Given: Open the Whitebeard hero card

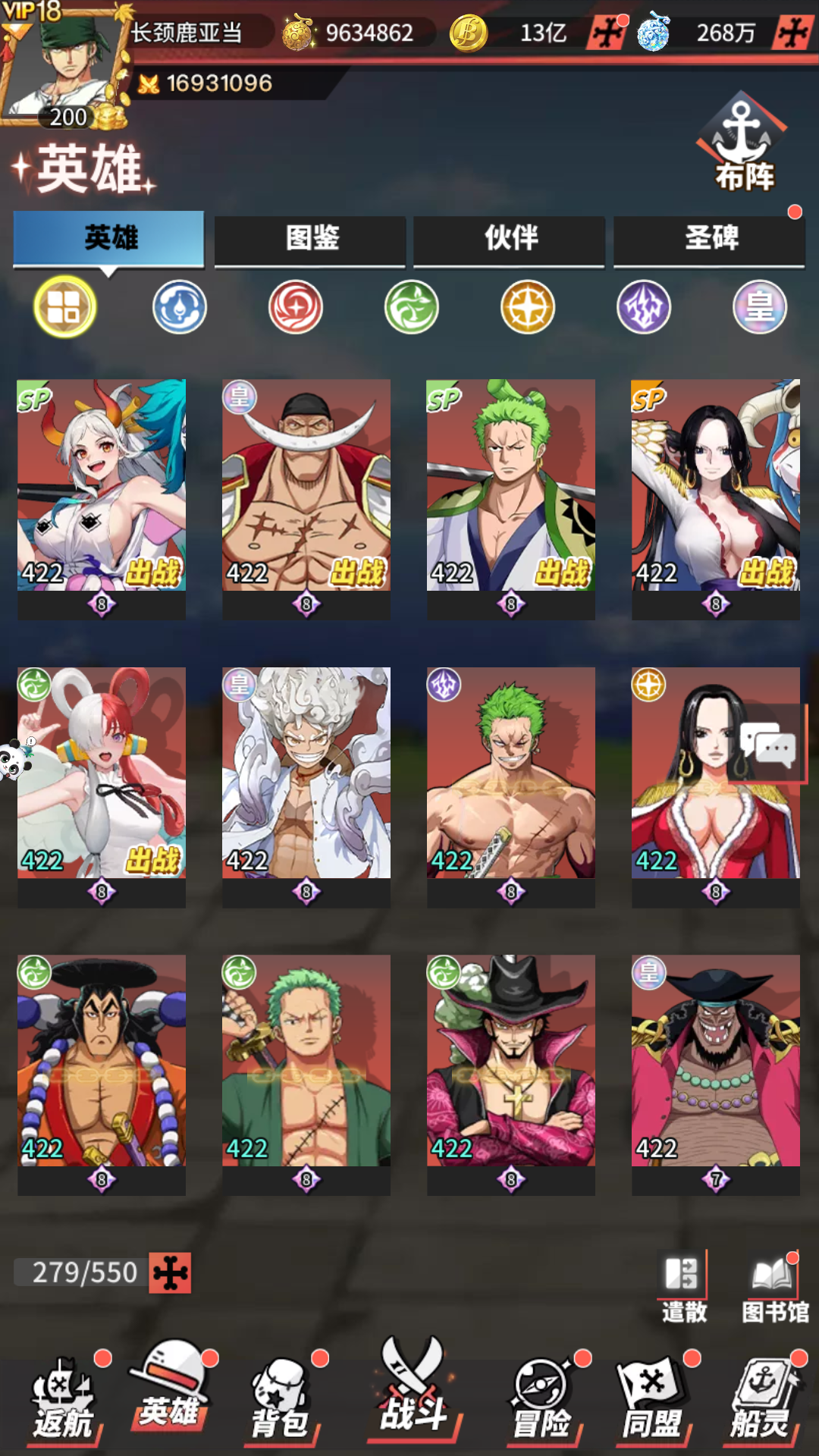Looking at the screenshot, I should pyautogui.click(x=306, y=499).
